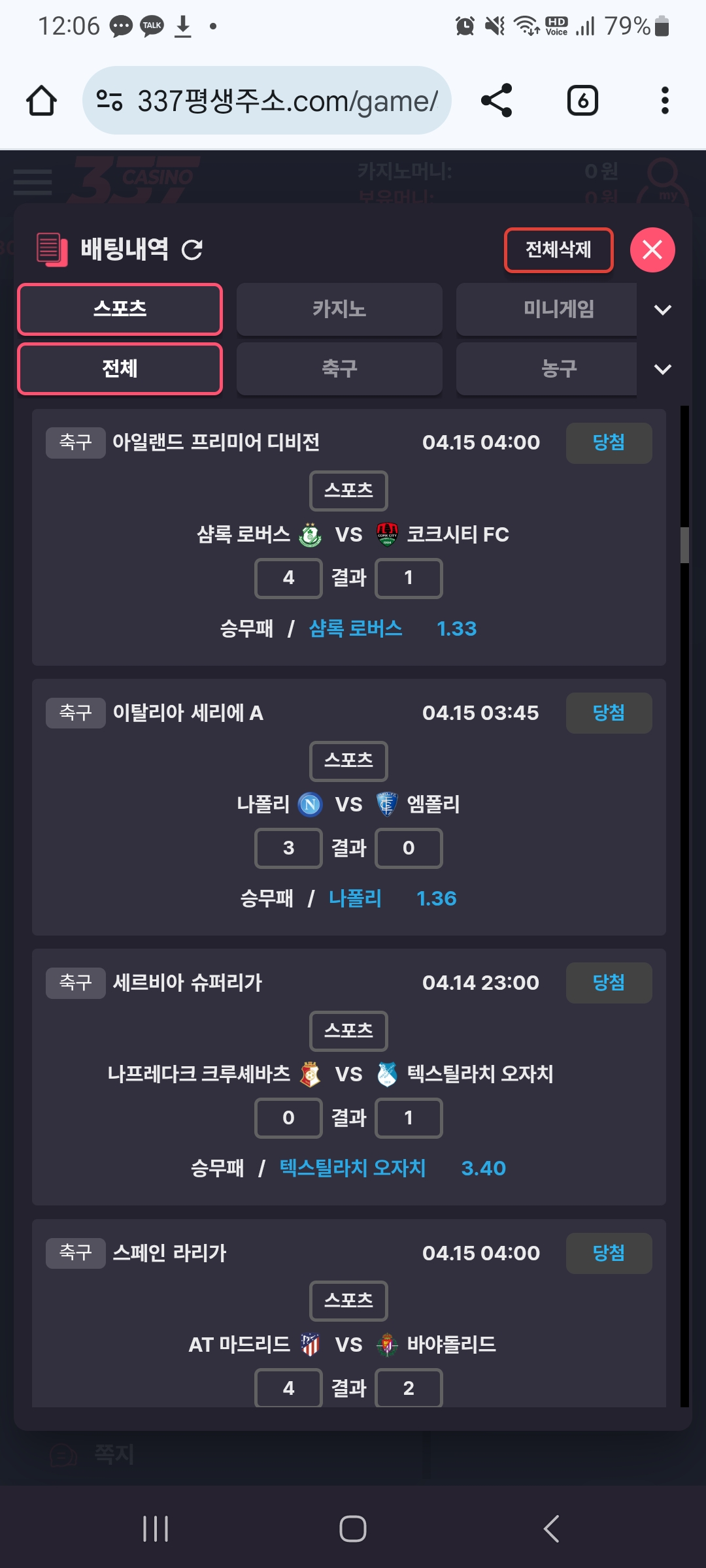Filter bets by 축구

339,369
